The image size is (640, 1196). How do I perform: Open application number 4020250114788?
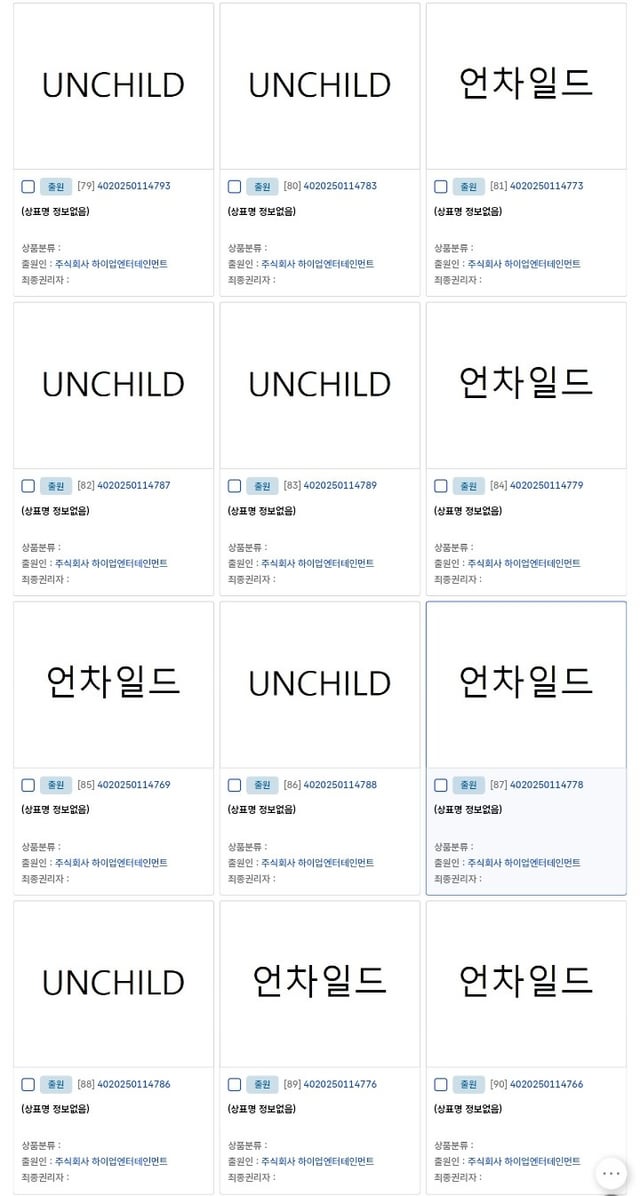point(340,784)
